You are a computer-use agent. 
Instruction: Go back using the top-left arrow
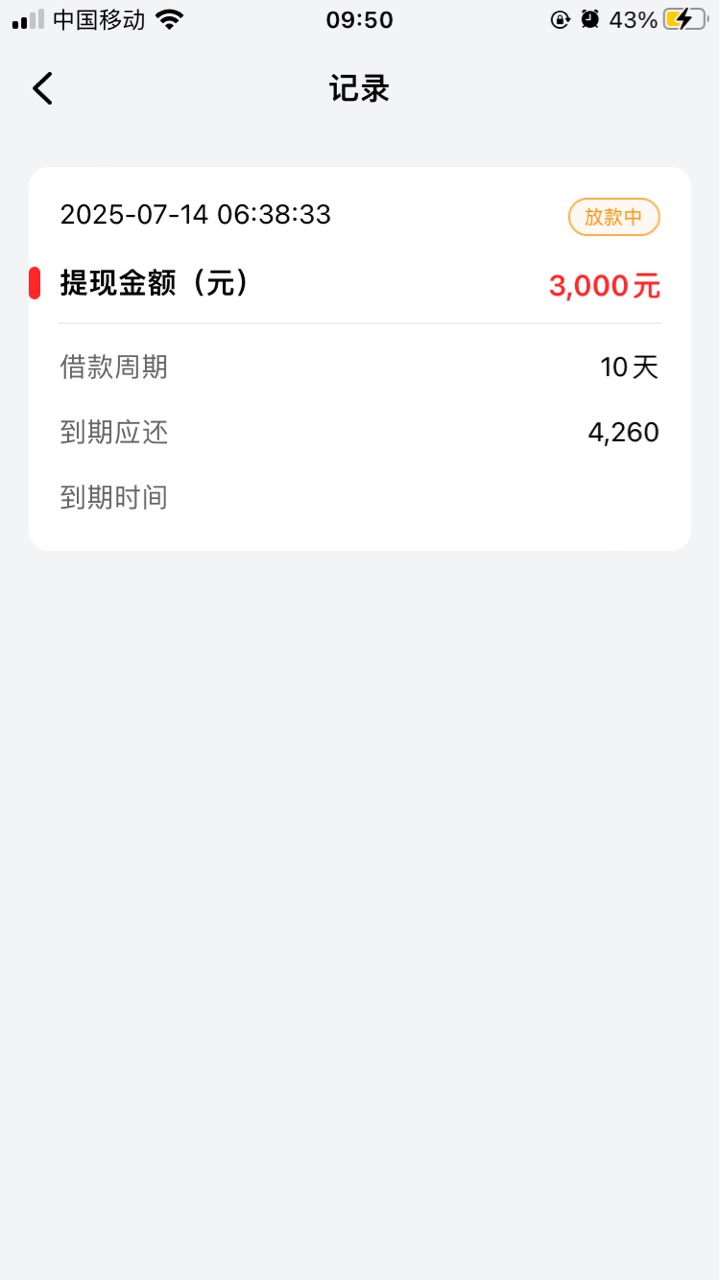click(42, 89)
